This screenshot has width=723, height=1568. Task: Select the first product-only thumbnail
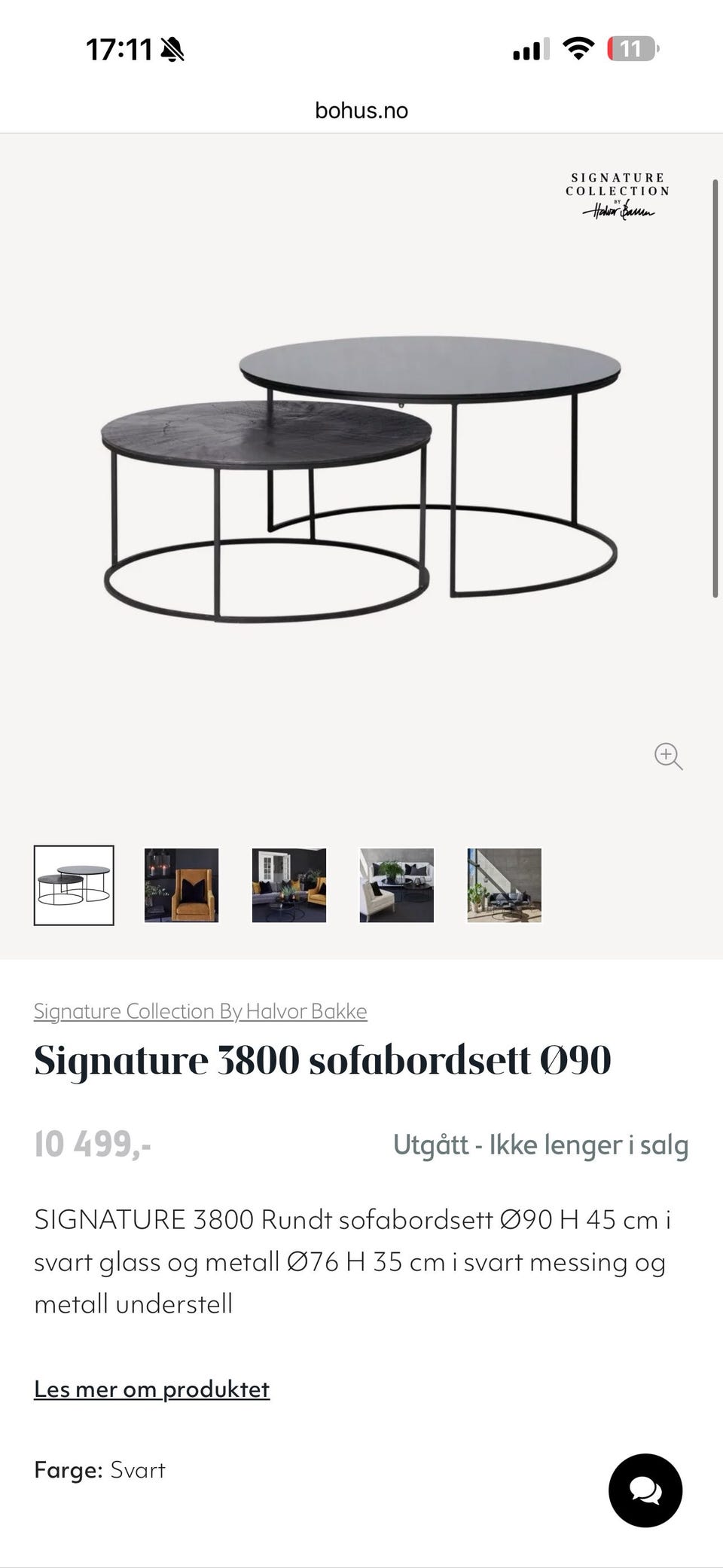(x=75, y=885)
